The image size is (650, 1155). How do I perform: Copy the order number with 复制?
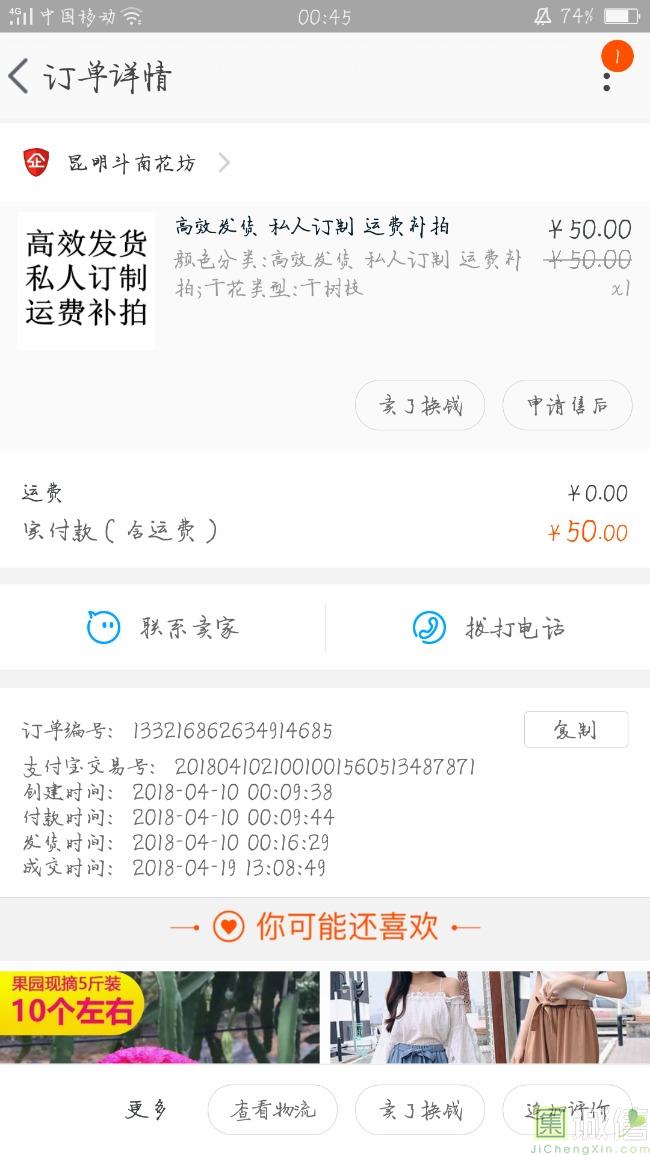point(575,730)
